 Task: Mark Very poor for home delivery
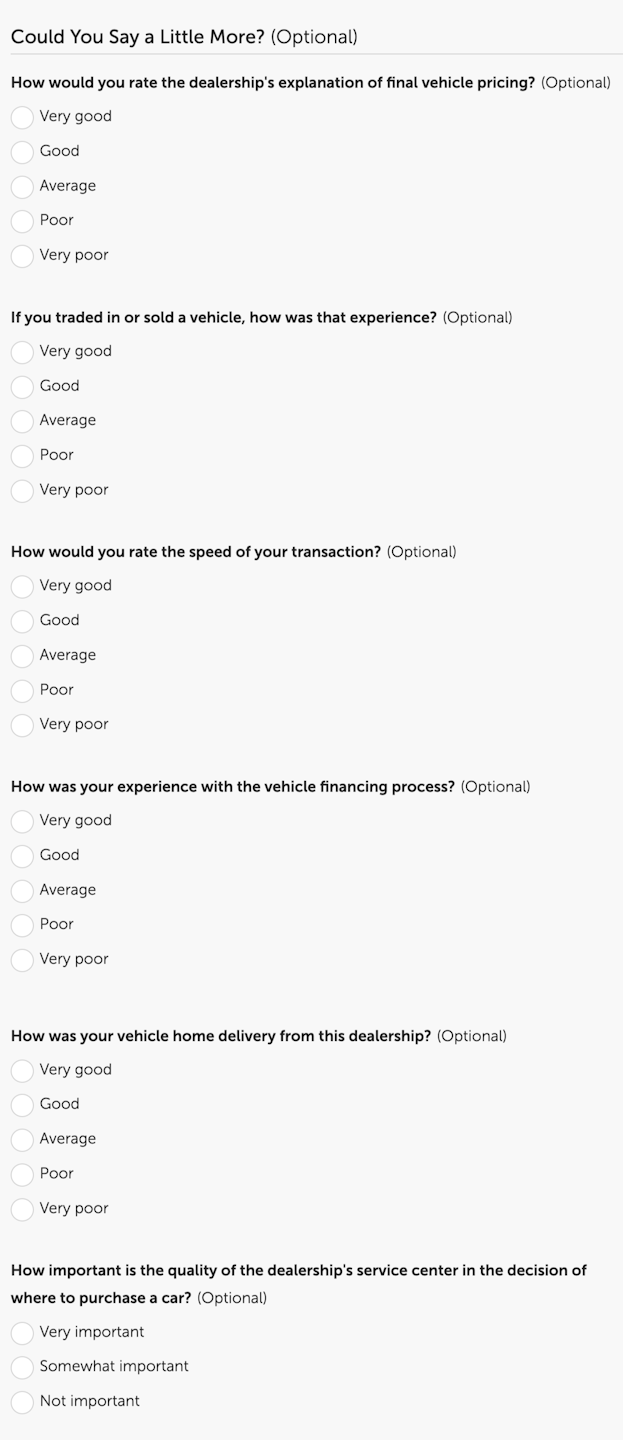coord(22,1209)
